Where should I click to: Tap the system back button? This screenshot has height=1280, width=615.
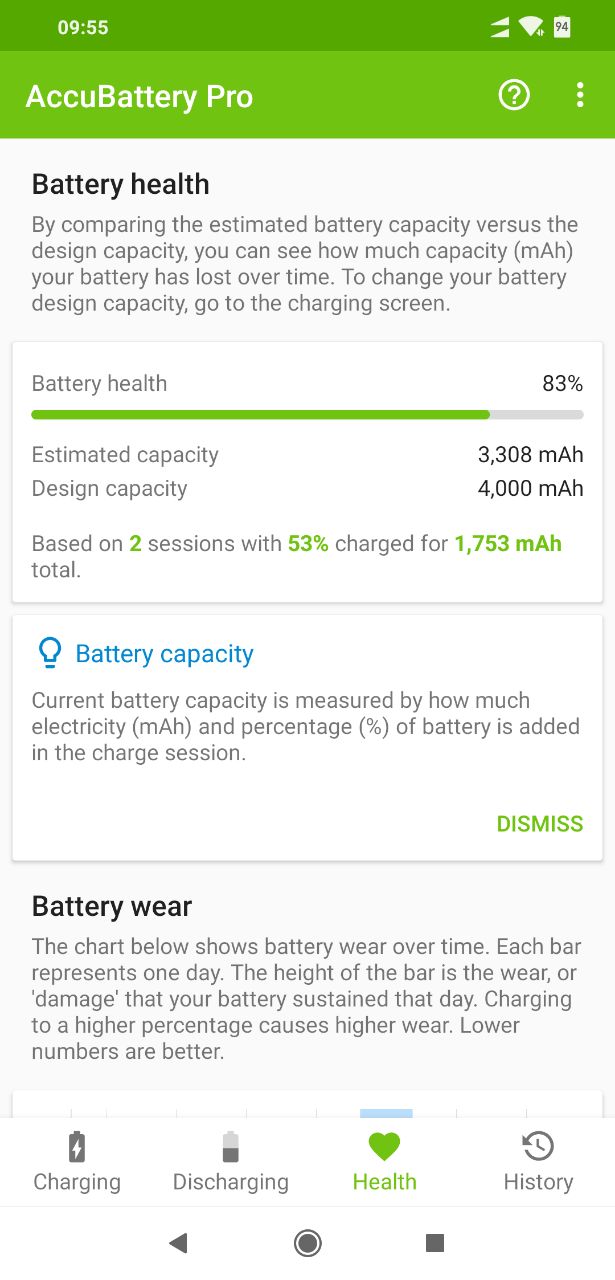[x=179, y=1243]
